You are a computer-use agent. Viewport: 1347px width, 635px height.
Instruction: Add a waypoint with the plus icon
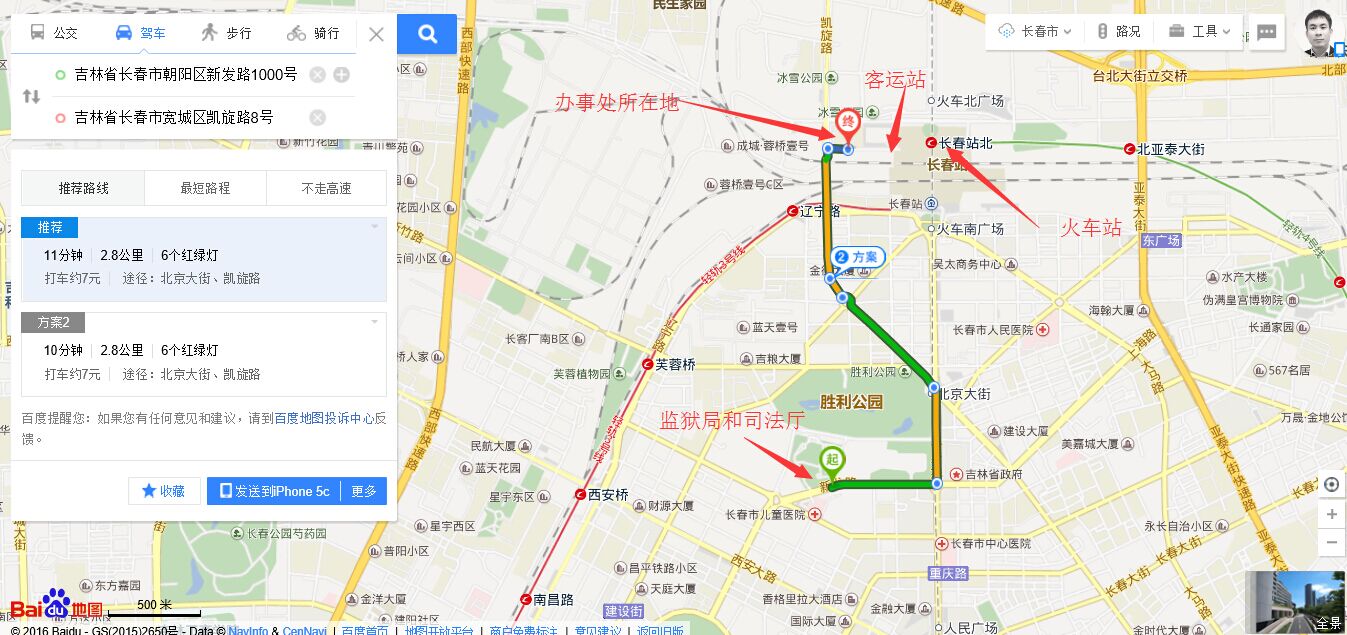(342, 75)
